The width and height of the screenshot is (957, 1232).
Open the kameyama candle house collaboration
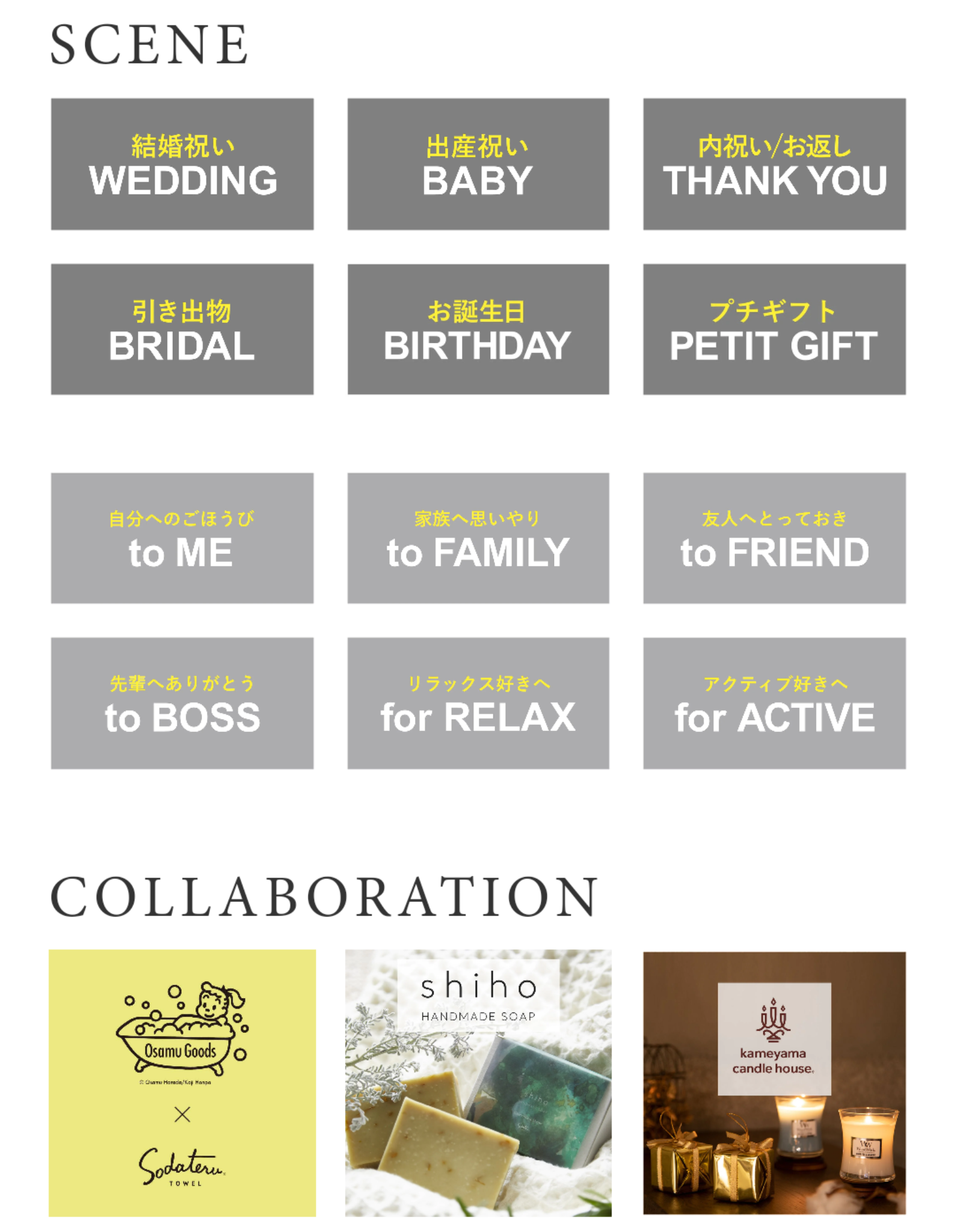click(x=774, y=1083)
